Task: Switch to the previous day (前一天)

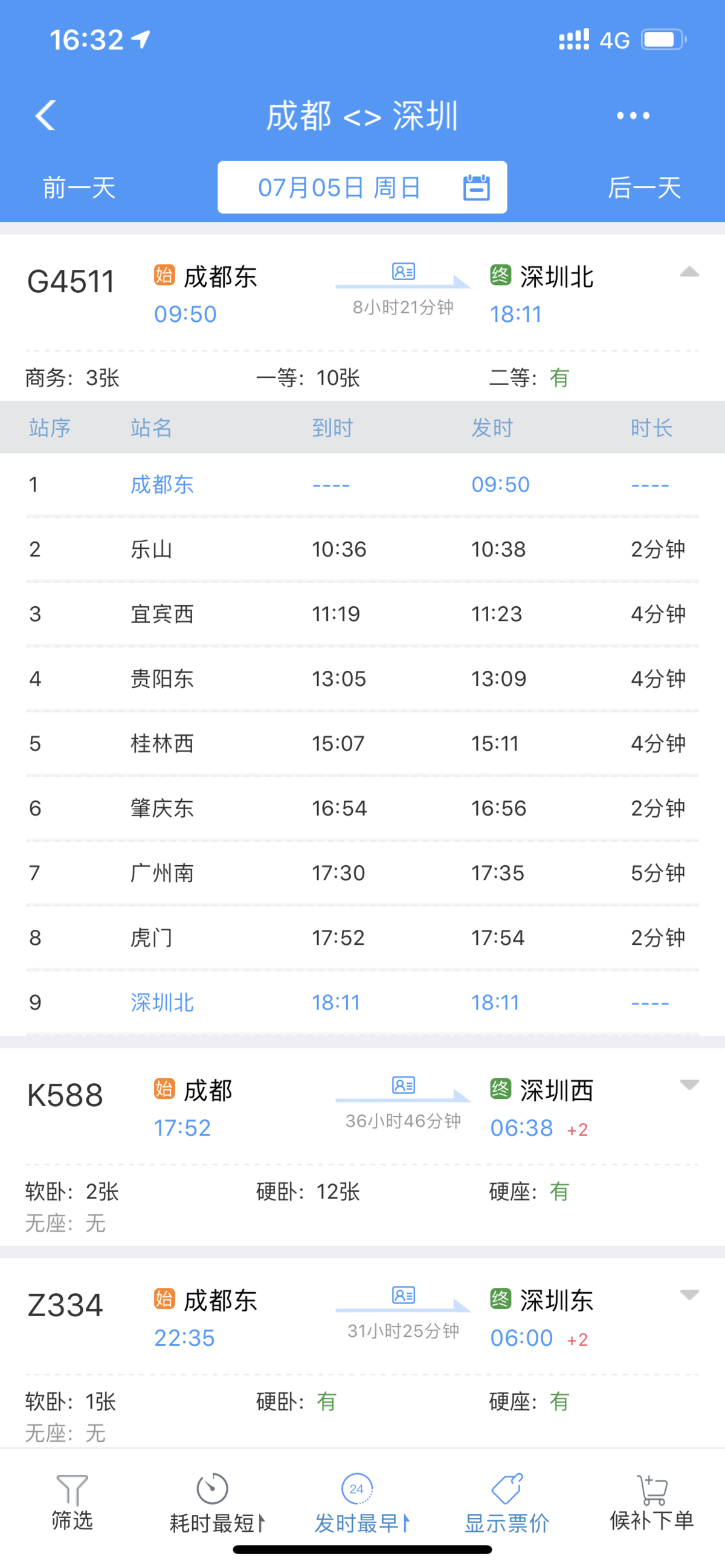Action: coord(79,188)
